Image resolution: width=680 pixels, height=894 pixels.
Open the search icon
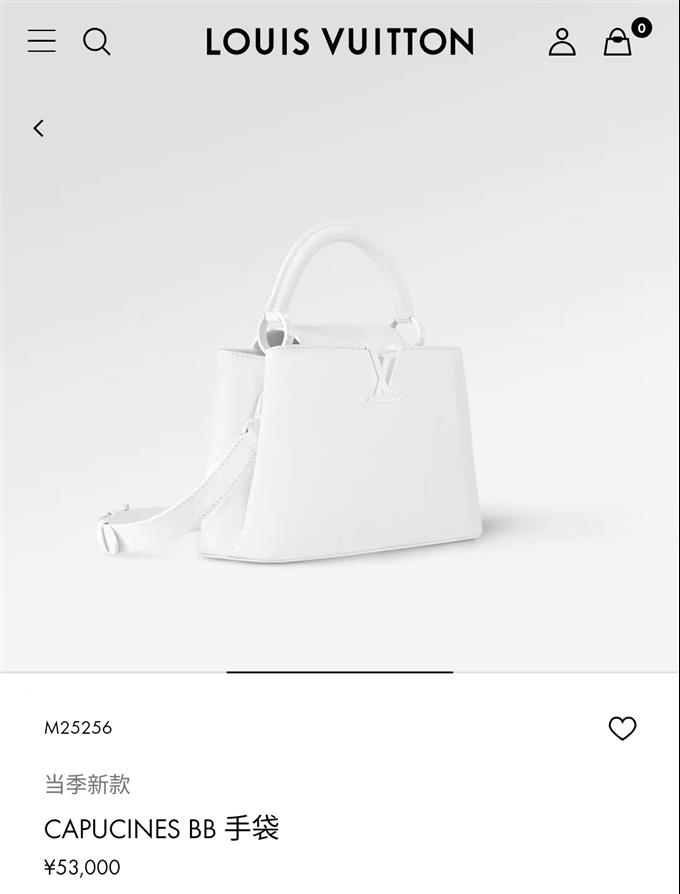pos(96,41)
